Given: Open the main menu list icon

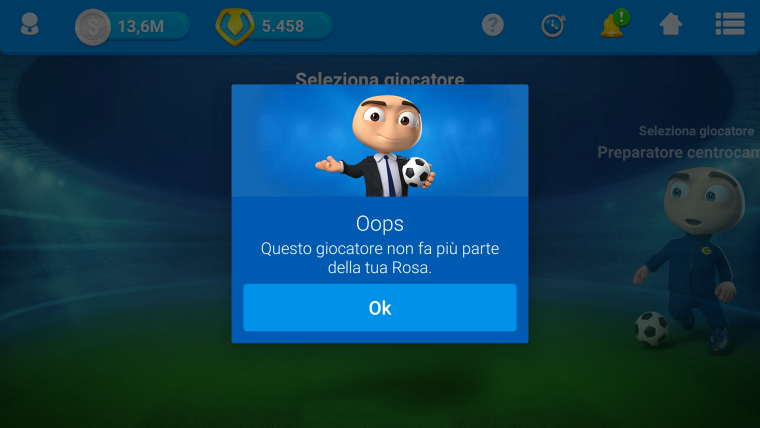Looking at the screenshot, I should (x=730, y=25).
